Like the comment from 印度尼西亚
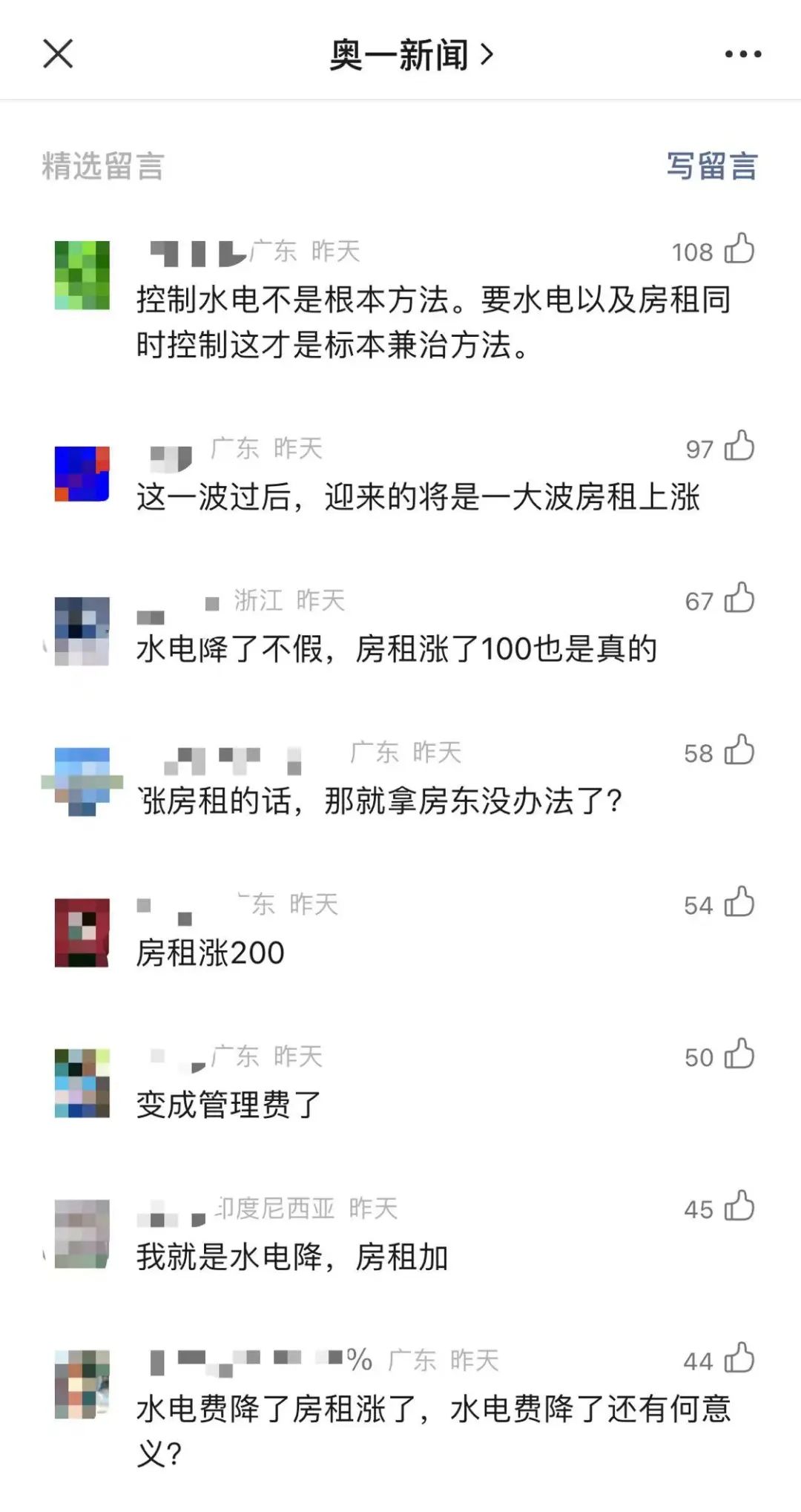Viewport: 801px width, 1512px height. 739,1207
